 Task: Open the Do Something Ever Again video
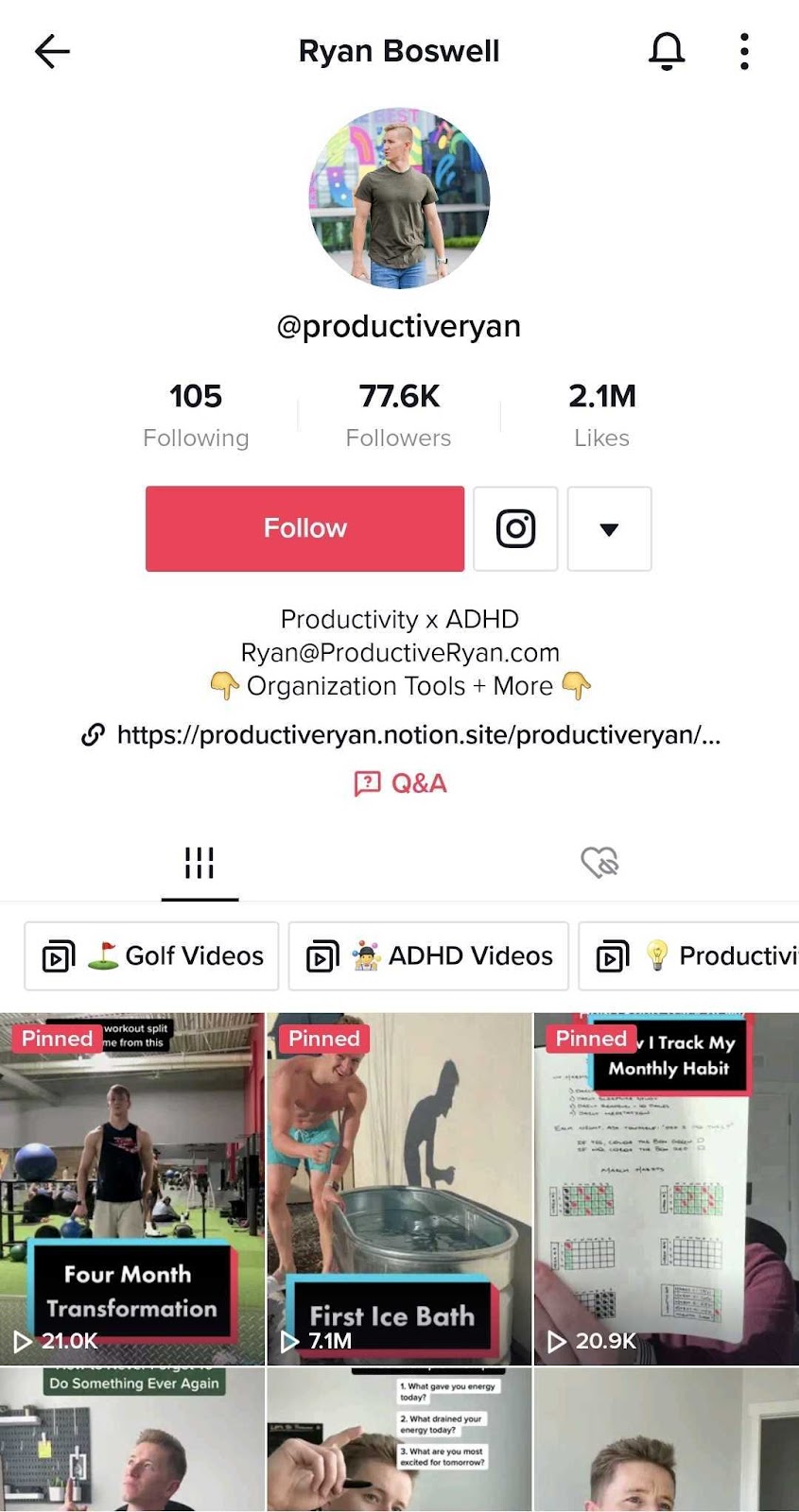point(132,1439)
